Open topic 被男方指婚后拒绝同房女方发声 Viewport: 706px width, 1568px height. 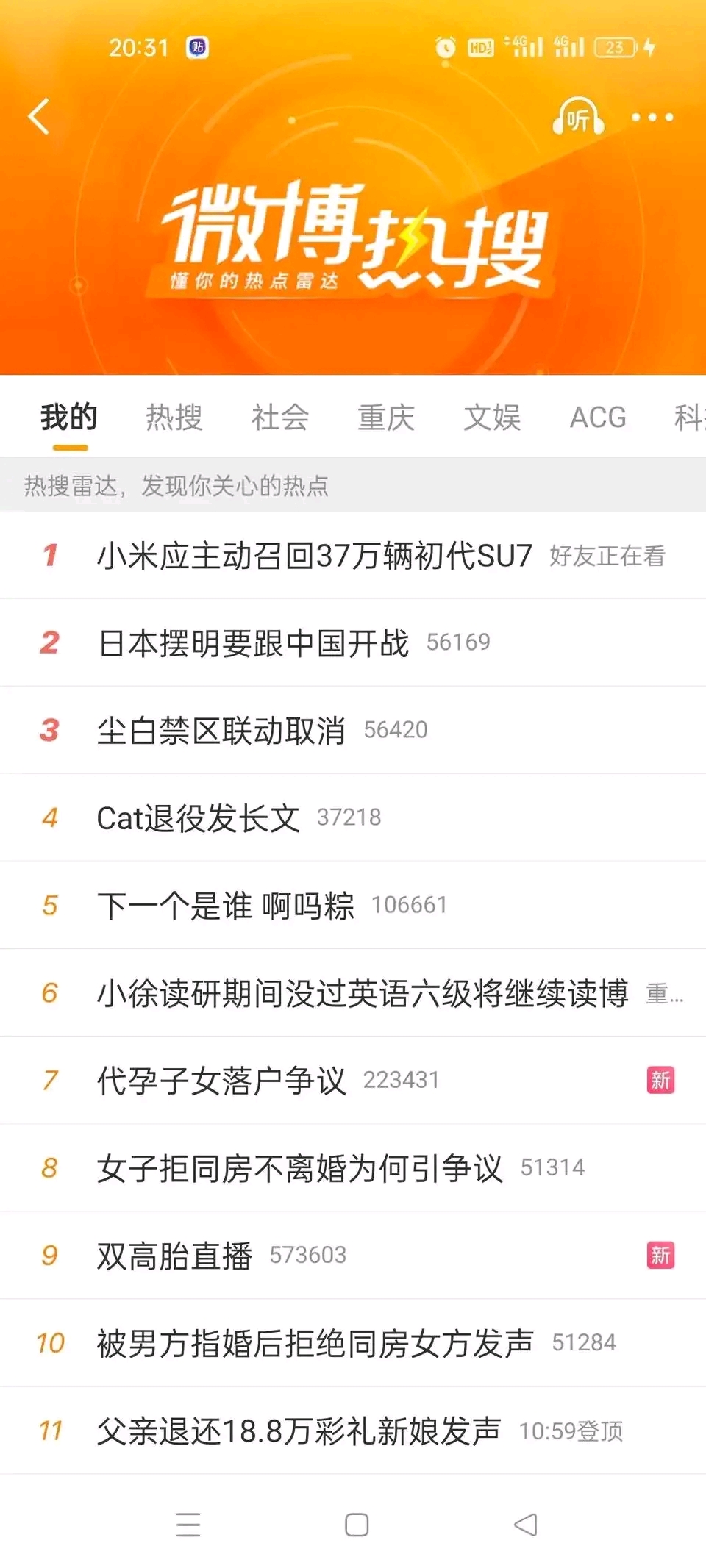[315, 1343]
